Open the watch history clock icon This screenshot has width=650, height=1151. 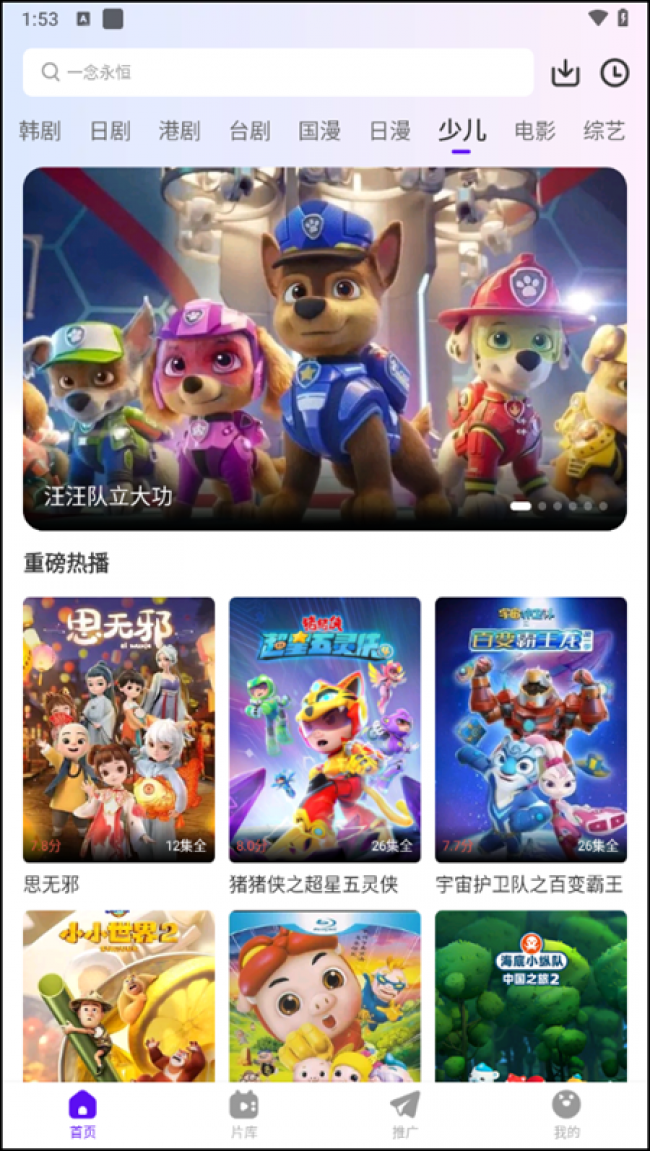point(614,73)
